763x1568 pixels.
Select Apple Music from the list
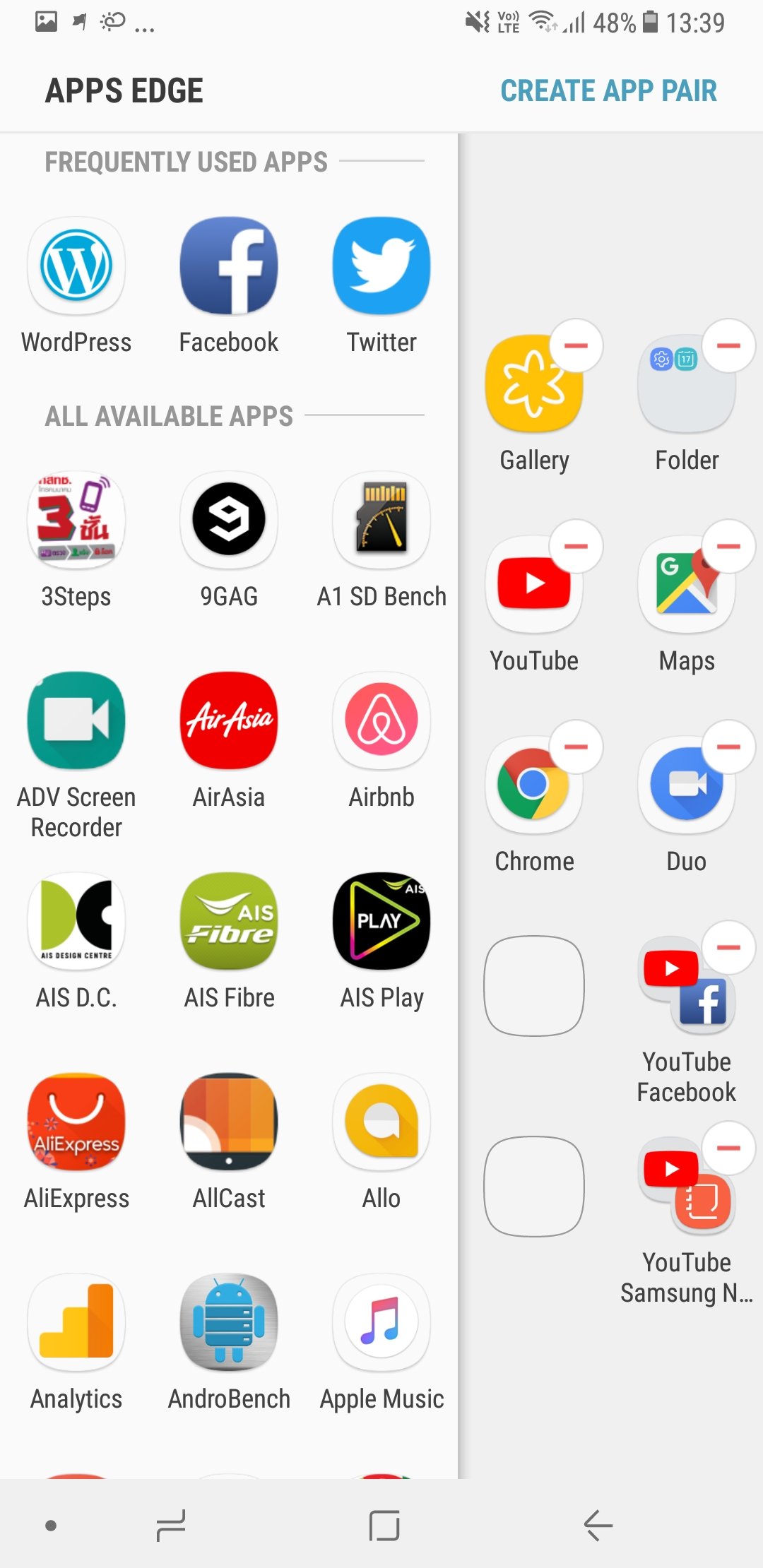click(381, 1323)
